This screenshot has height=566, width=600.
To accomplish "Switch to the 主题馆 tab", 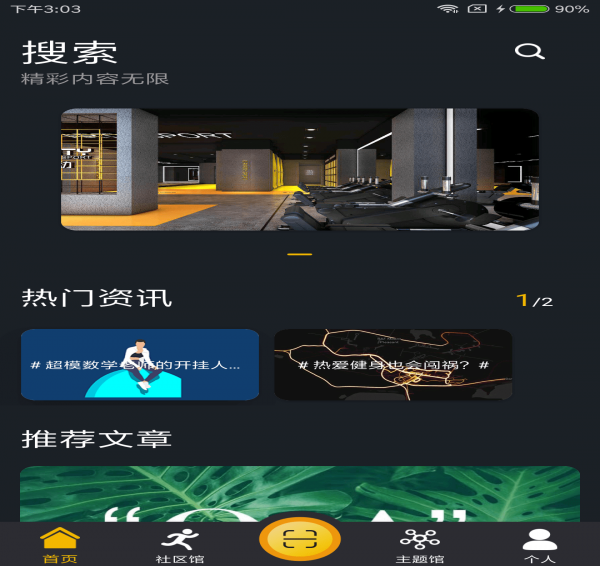I will tap(420, 545).
